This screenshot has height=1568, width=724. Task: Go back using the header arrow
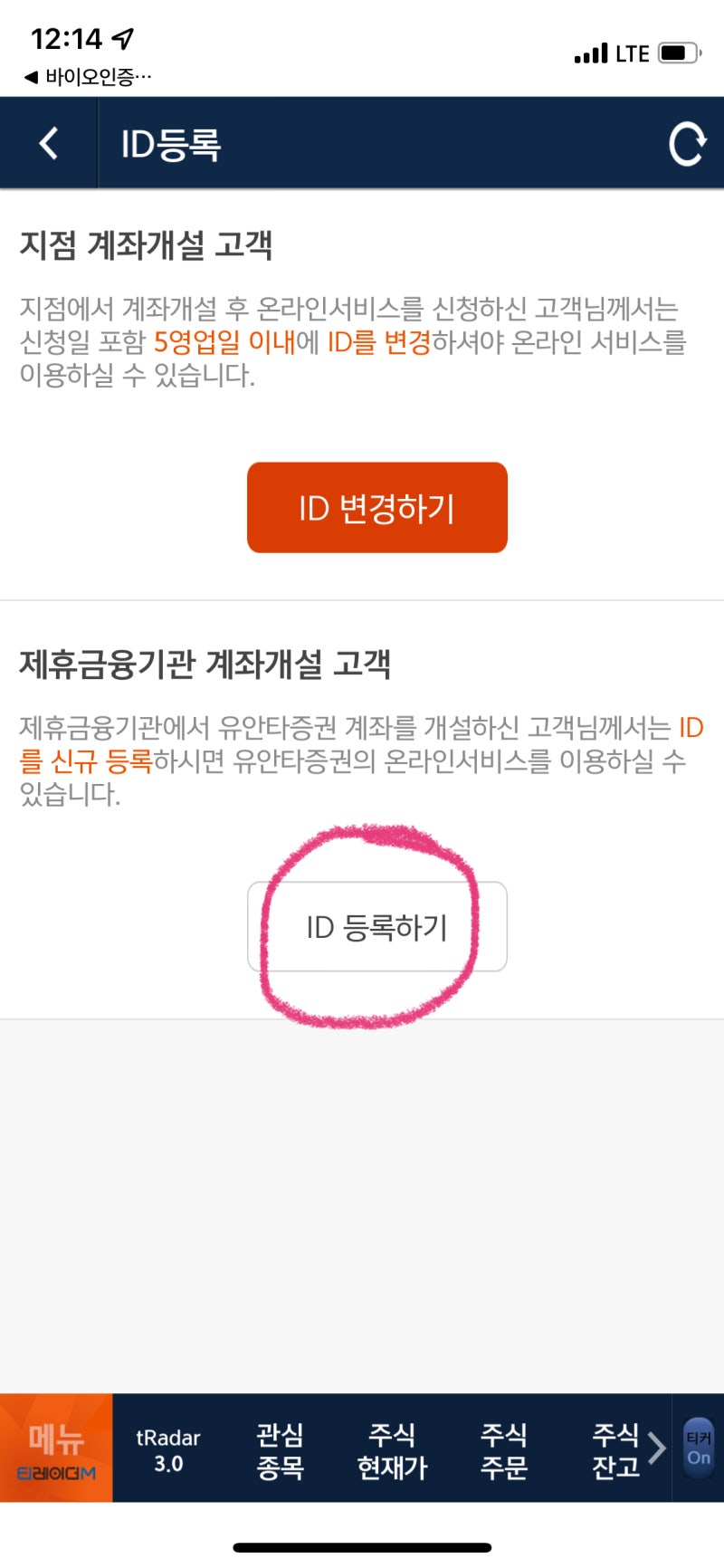pyautogui.click(x=49, y=143)
